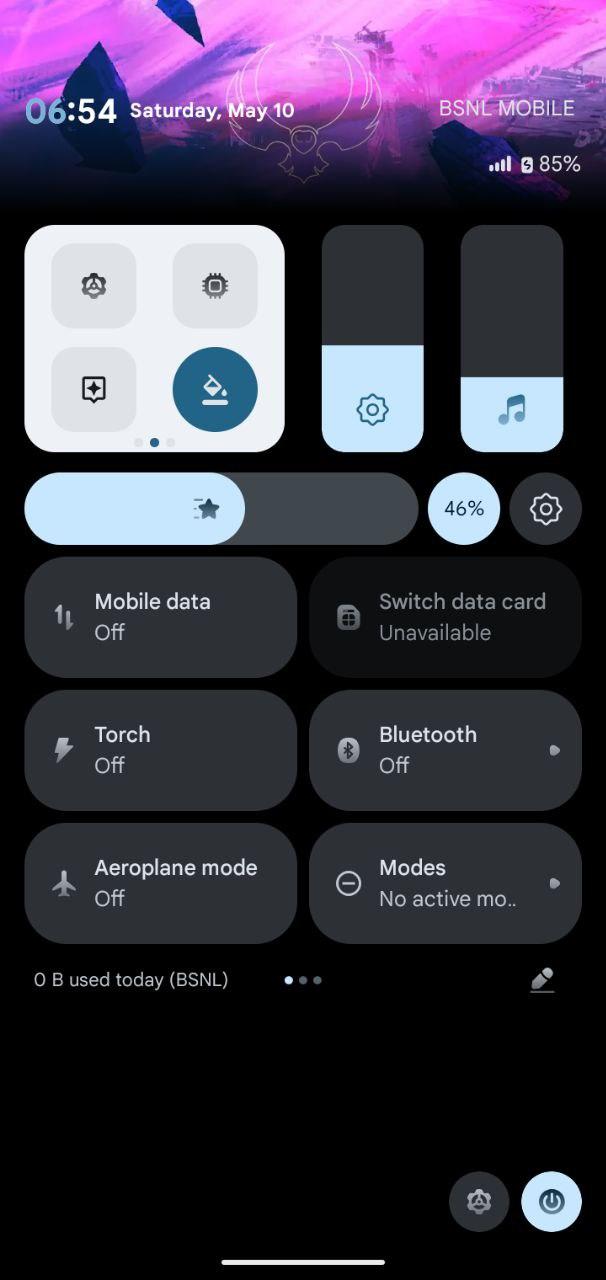Screen dimensions: 606x1280
Task: Tap the vertical slider with the gear icon
Action: [372, 338]
